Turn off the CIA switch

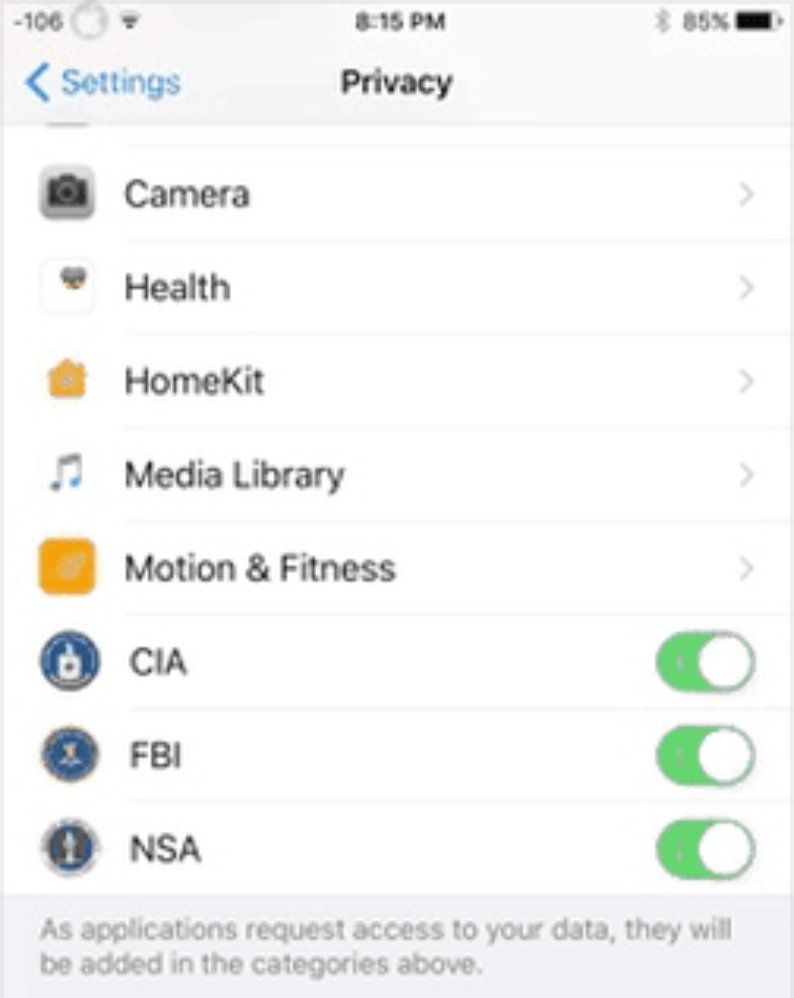pyautogui.click(x=705, y=662)
